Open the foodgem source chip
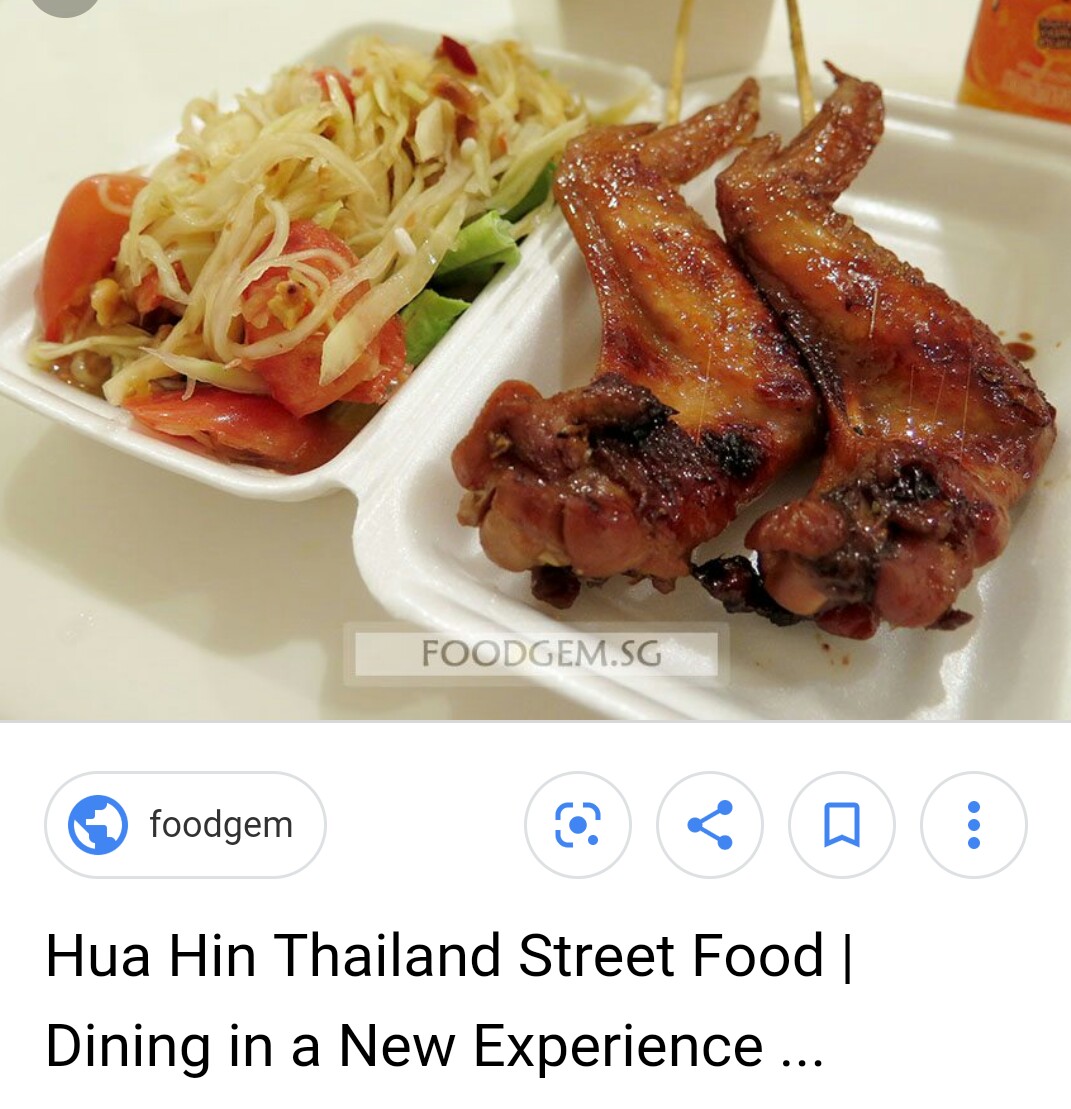Image resolution: width=1071 pixels, height=1109 pixels. pyautogui.click(x=186, y=825)
